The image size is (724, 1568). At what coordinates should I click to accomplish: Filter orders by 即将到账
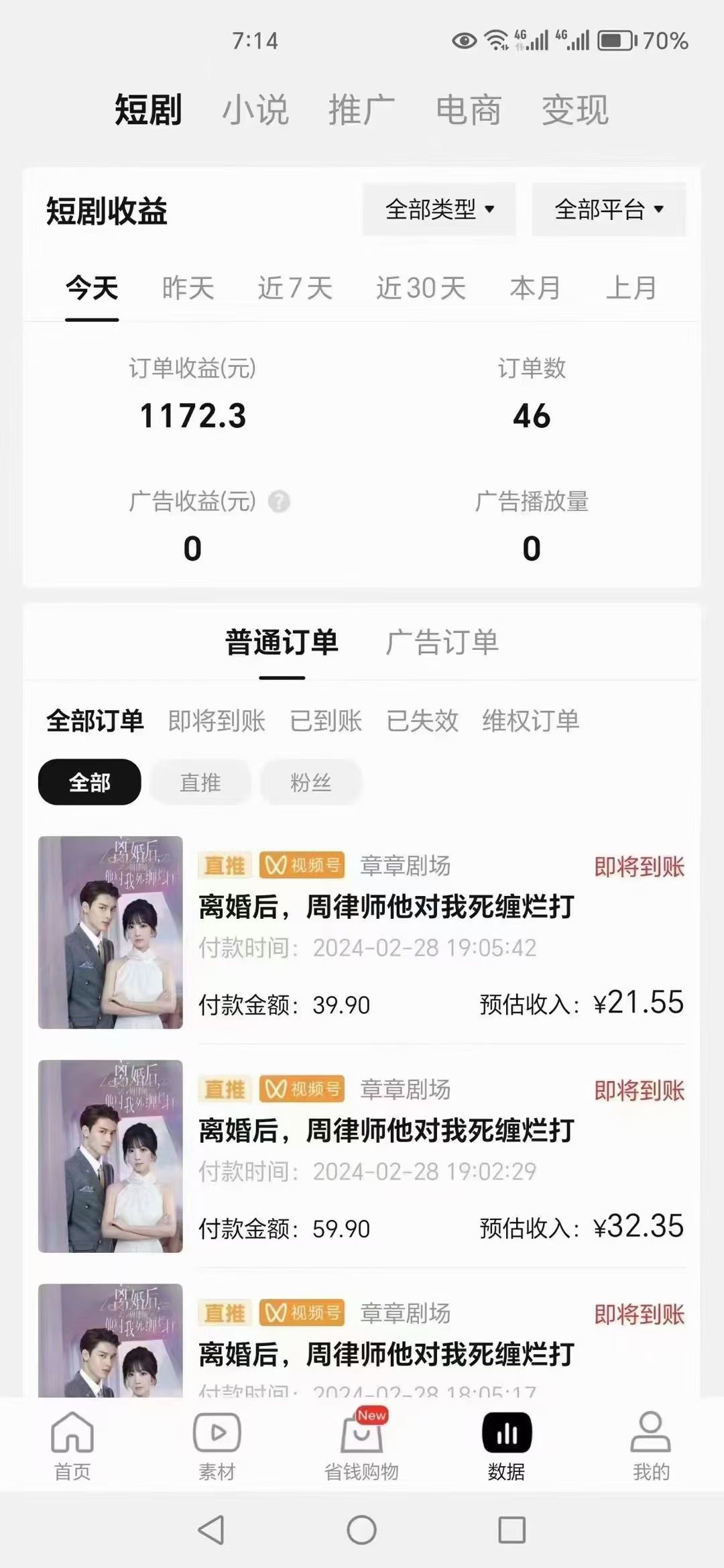click(x=217, y=721)
